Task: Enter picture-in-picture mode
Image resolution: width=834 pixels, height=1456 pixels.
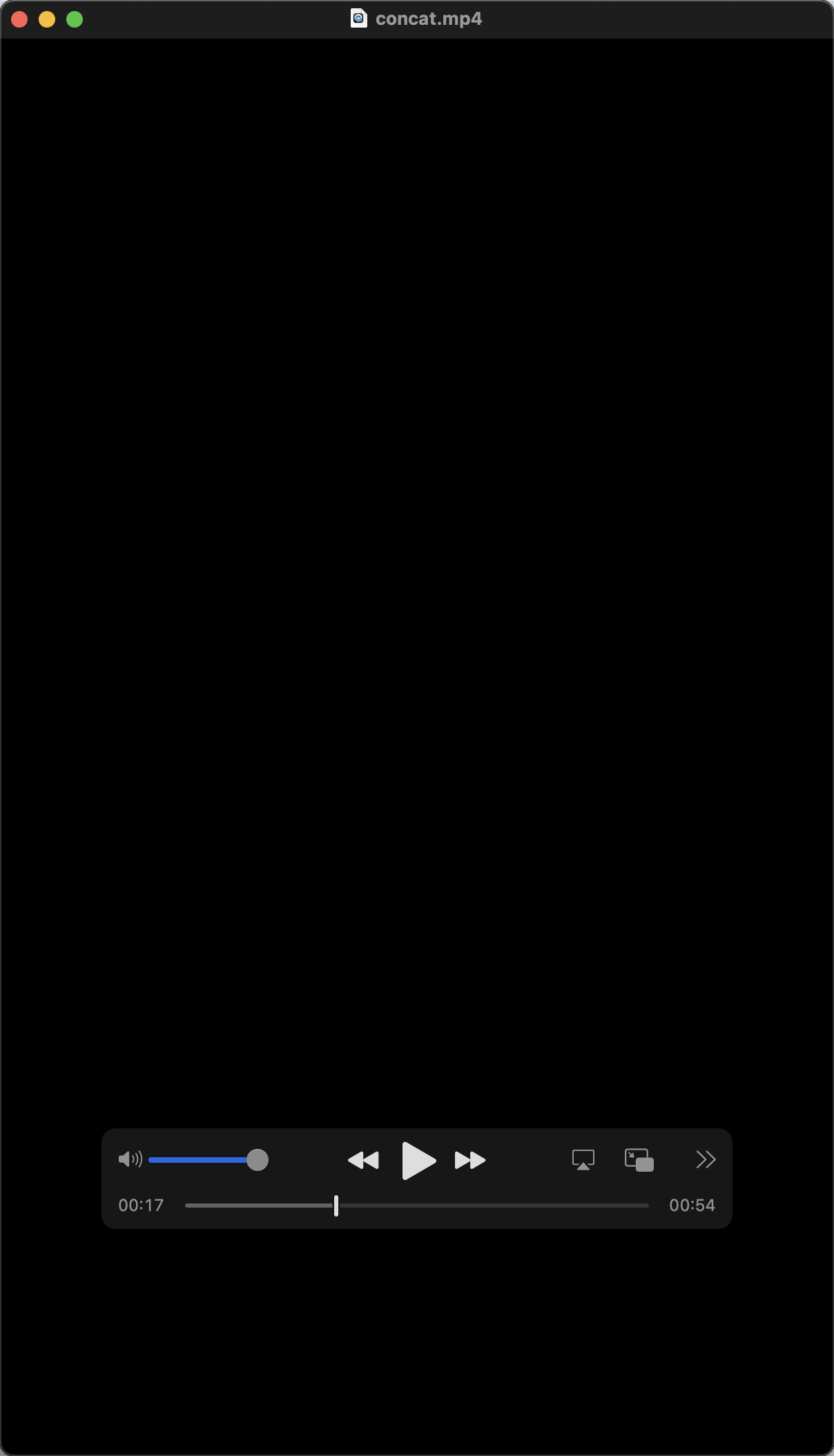Action: pyautogui.click(x=639, y=1160)
